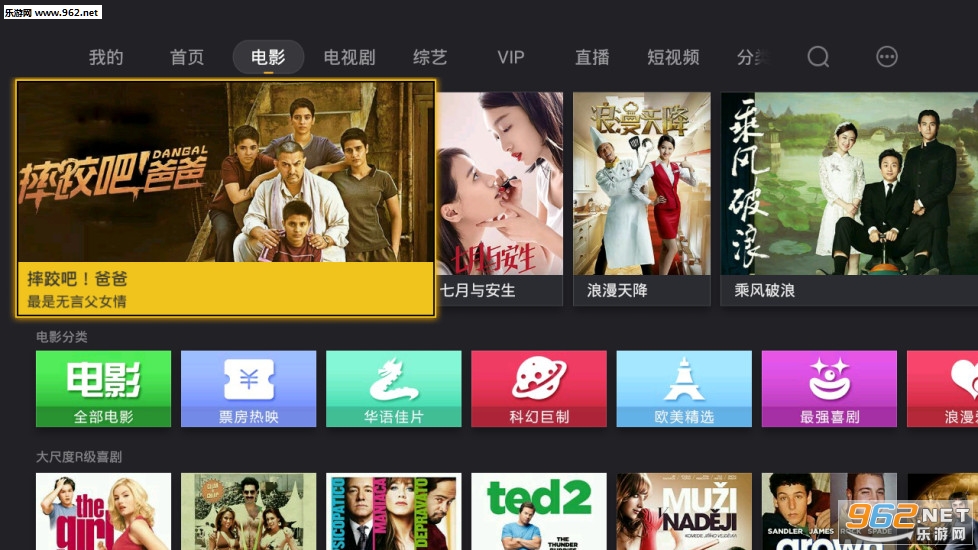Open the 摔跤吧！爸爸 featured movie
This screenshot has width=978, height=550.
pos(226,198)
